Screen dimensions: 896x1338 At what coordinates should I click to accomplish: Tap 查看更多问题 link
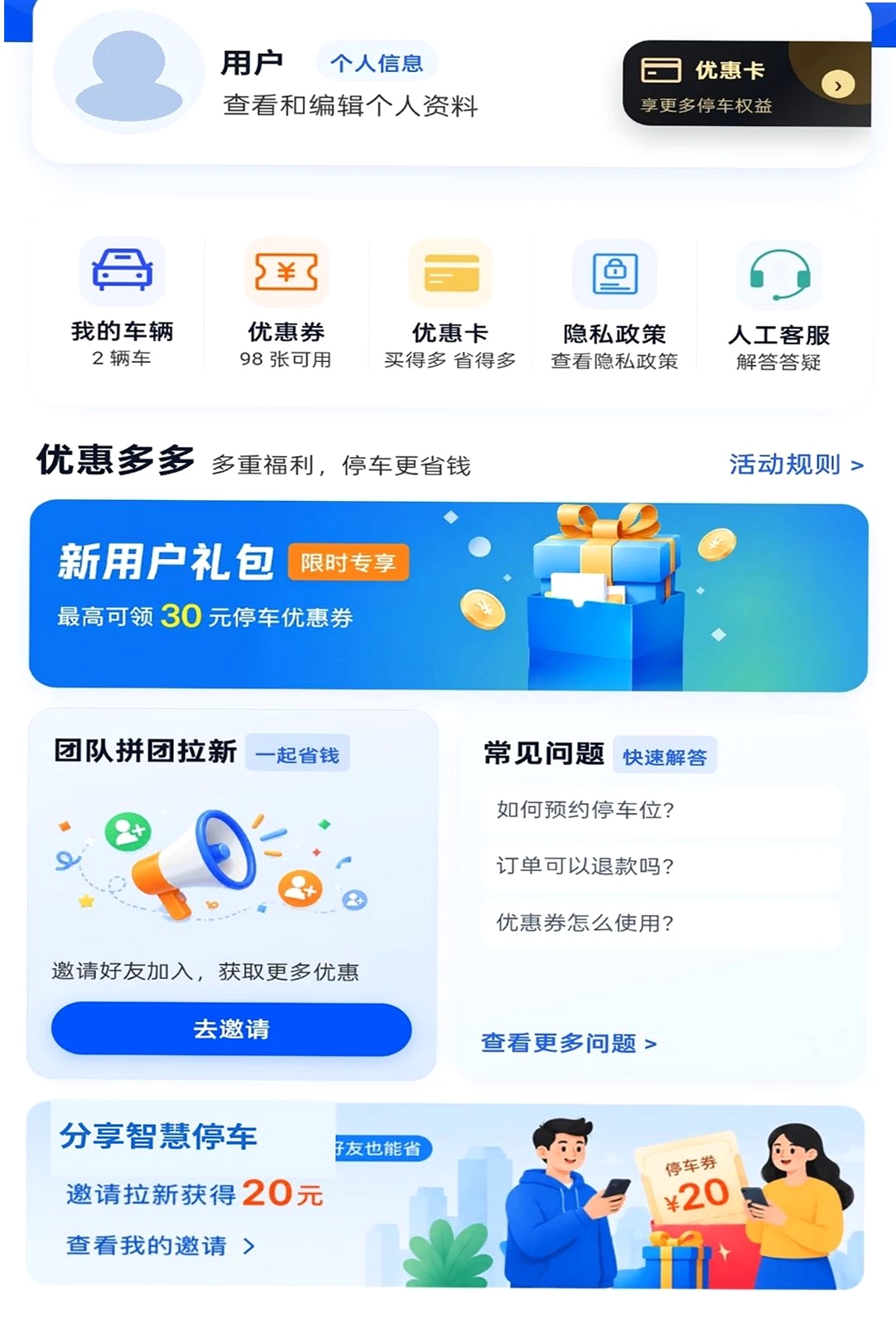click(569, 1043)
